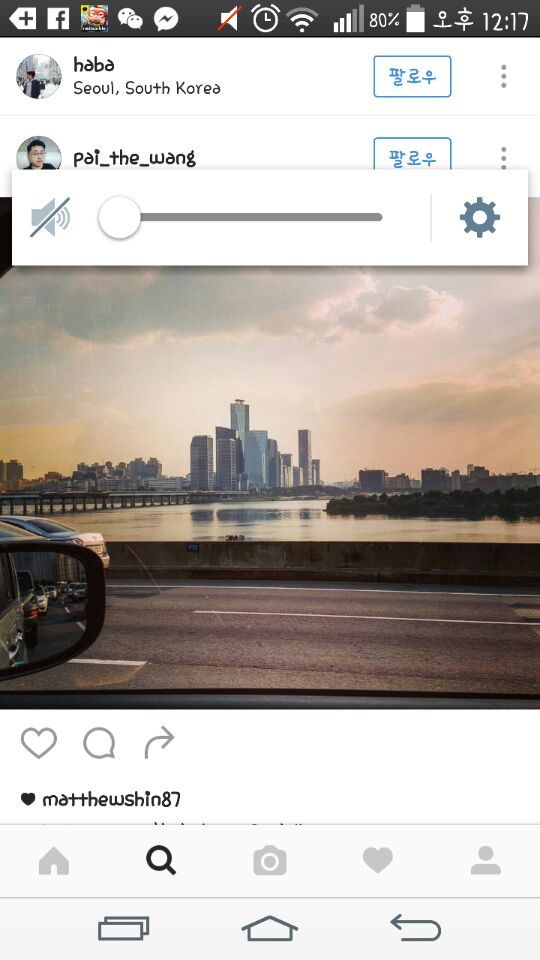This screenshot has height=960, width=540.
Task: Open Seoul, South Korea location
Action: 147,88
